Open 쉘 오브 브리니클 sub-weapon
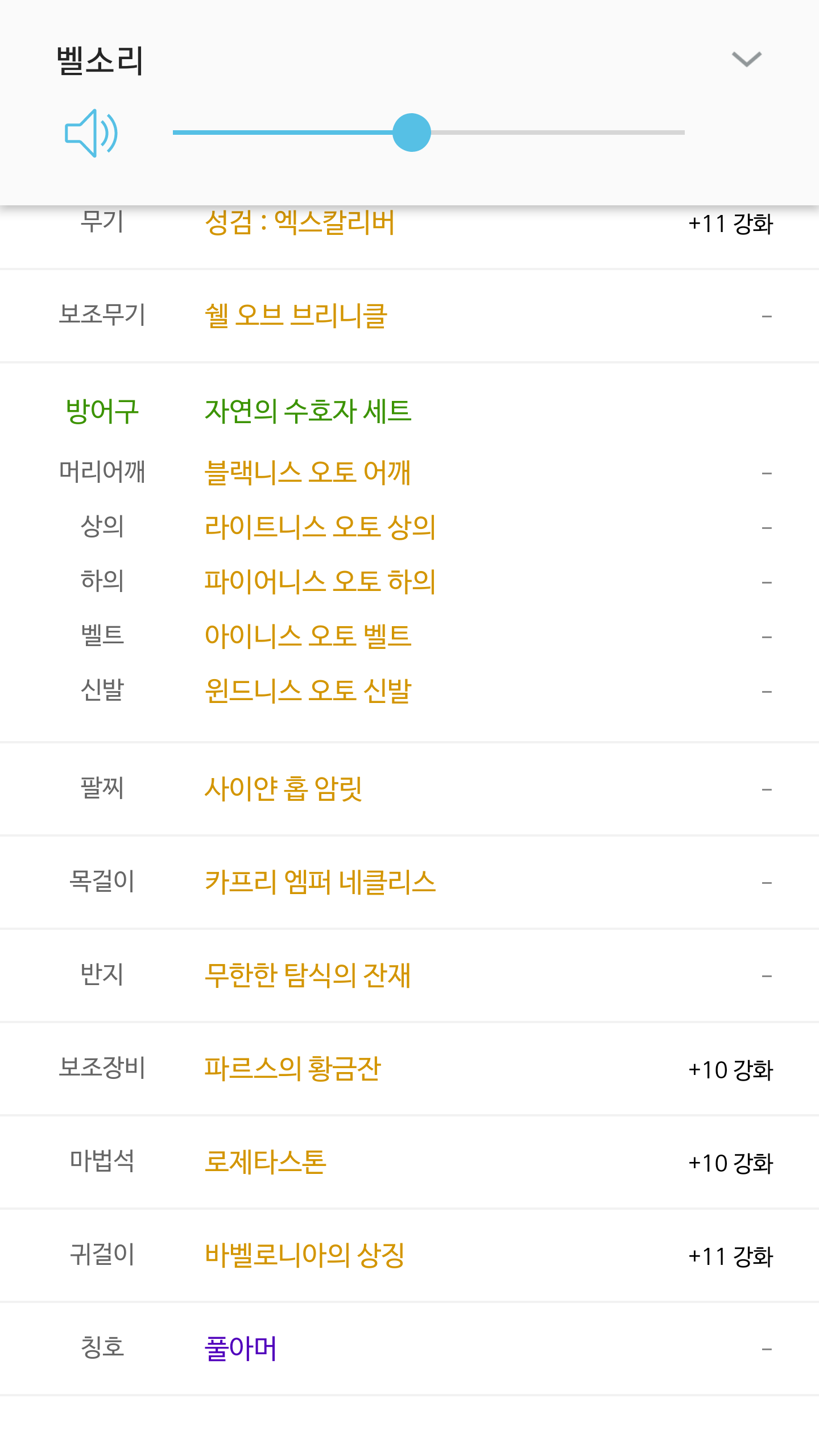The width and height of the screenshot is (819, 1456). click(x=296, y=316)
